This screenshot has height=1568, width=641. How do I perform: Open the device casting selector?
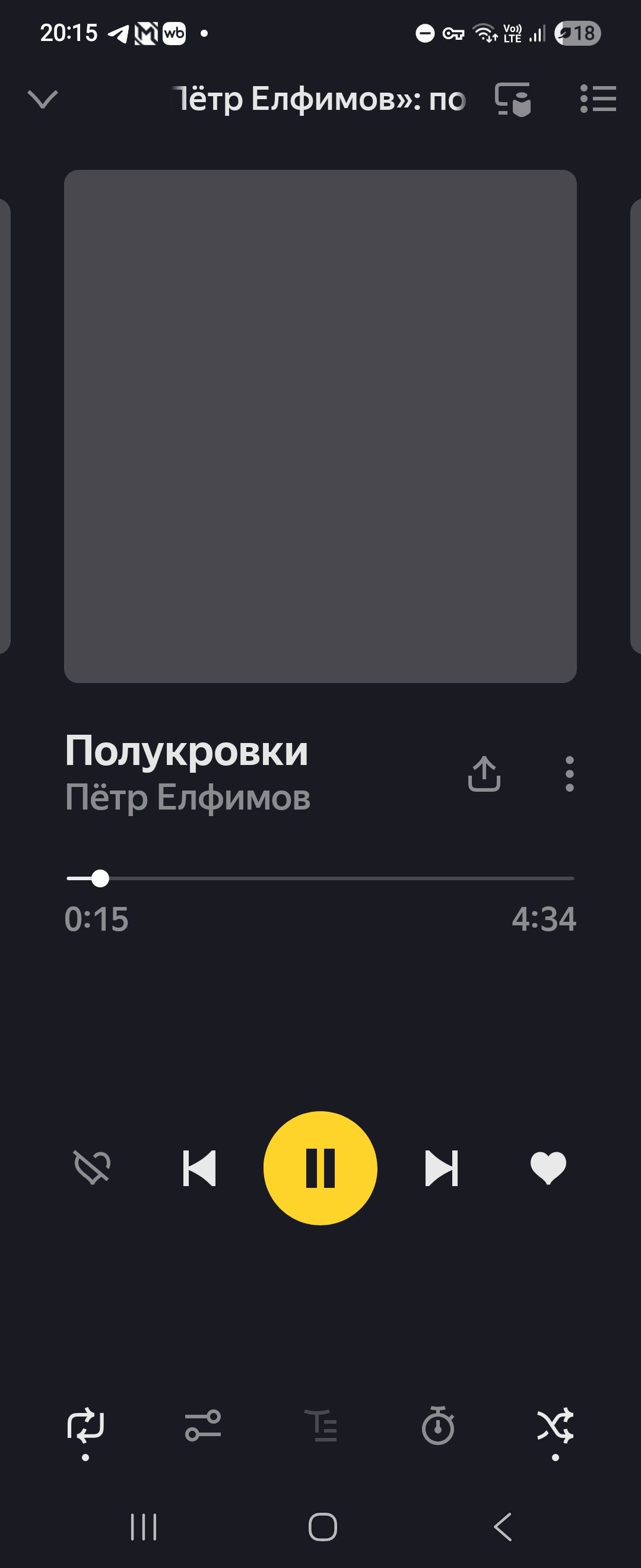tap(512, 99)
